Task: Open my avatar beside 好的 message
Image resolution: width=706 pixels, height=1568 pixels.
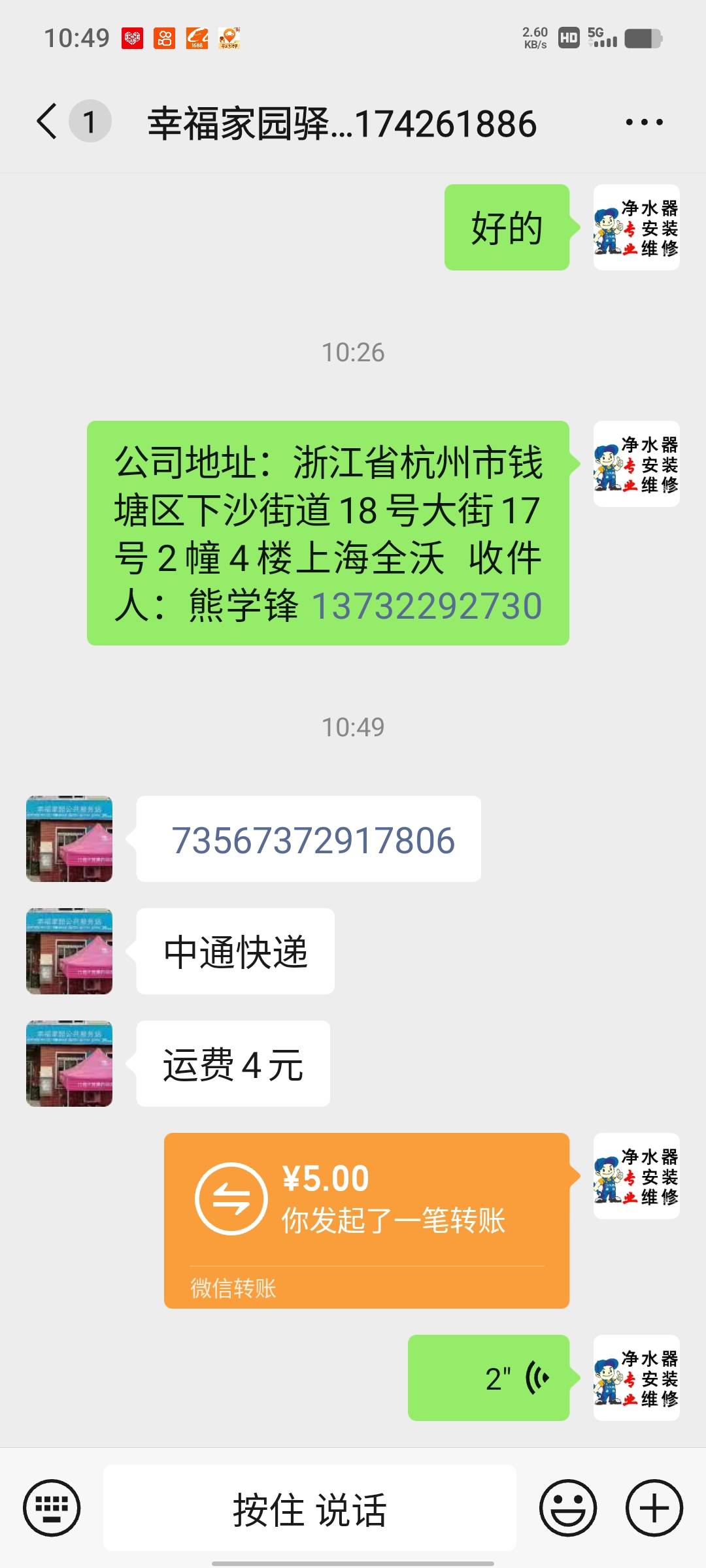Action: click(x=636, y=227)
